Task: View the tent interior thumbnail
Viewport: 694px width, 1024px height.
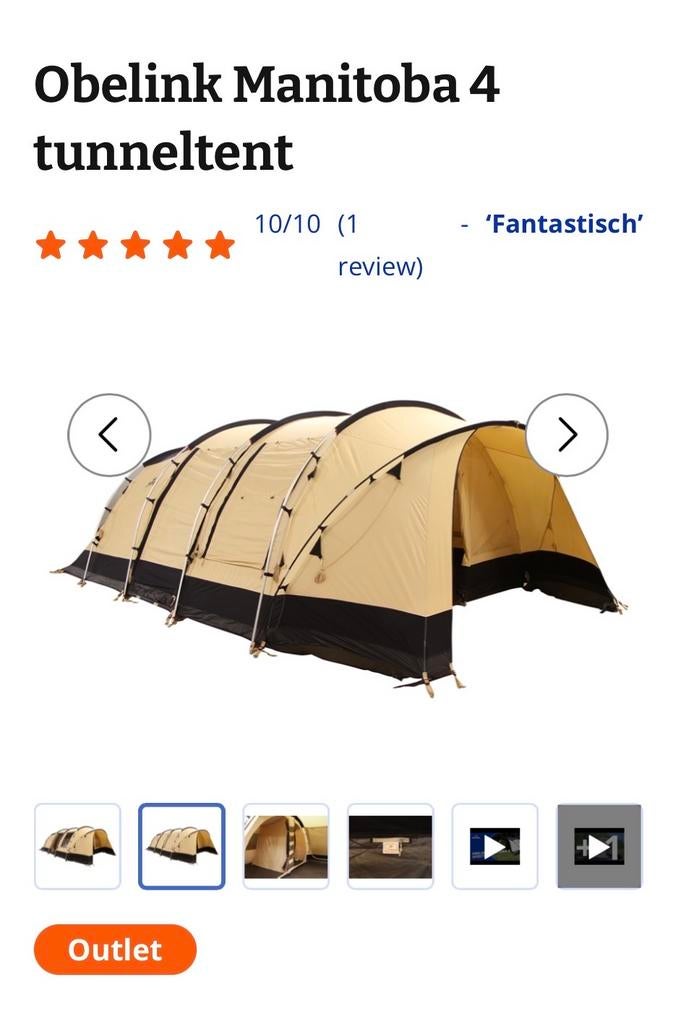Action: (286, 846)
